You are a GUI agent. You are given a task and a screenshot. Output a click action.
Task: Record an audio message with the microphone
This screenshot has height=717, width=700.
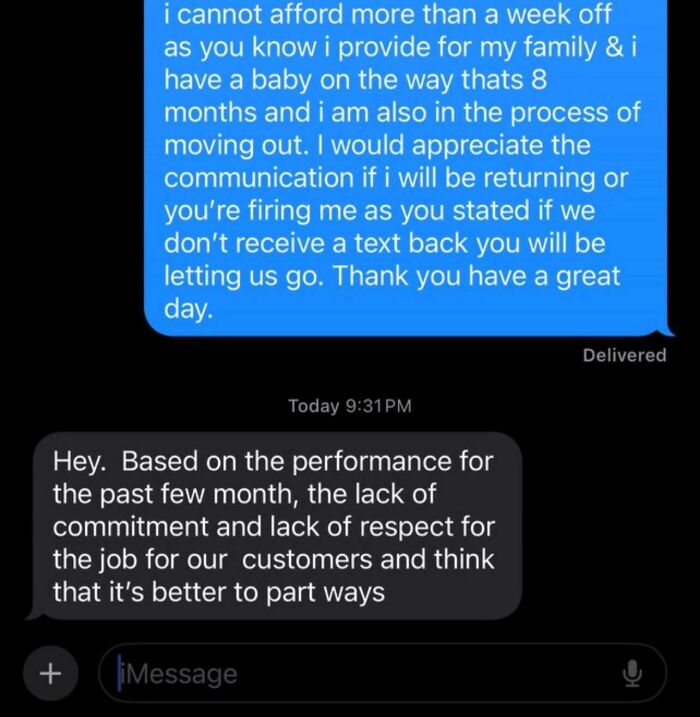(x=631, y=674)
